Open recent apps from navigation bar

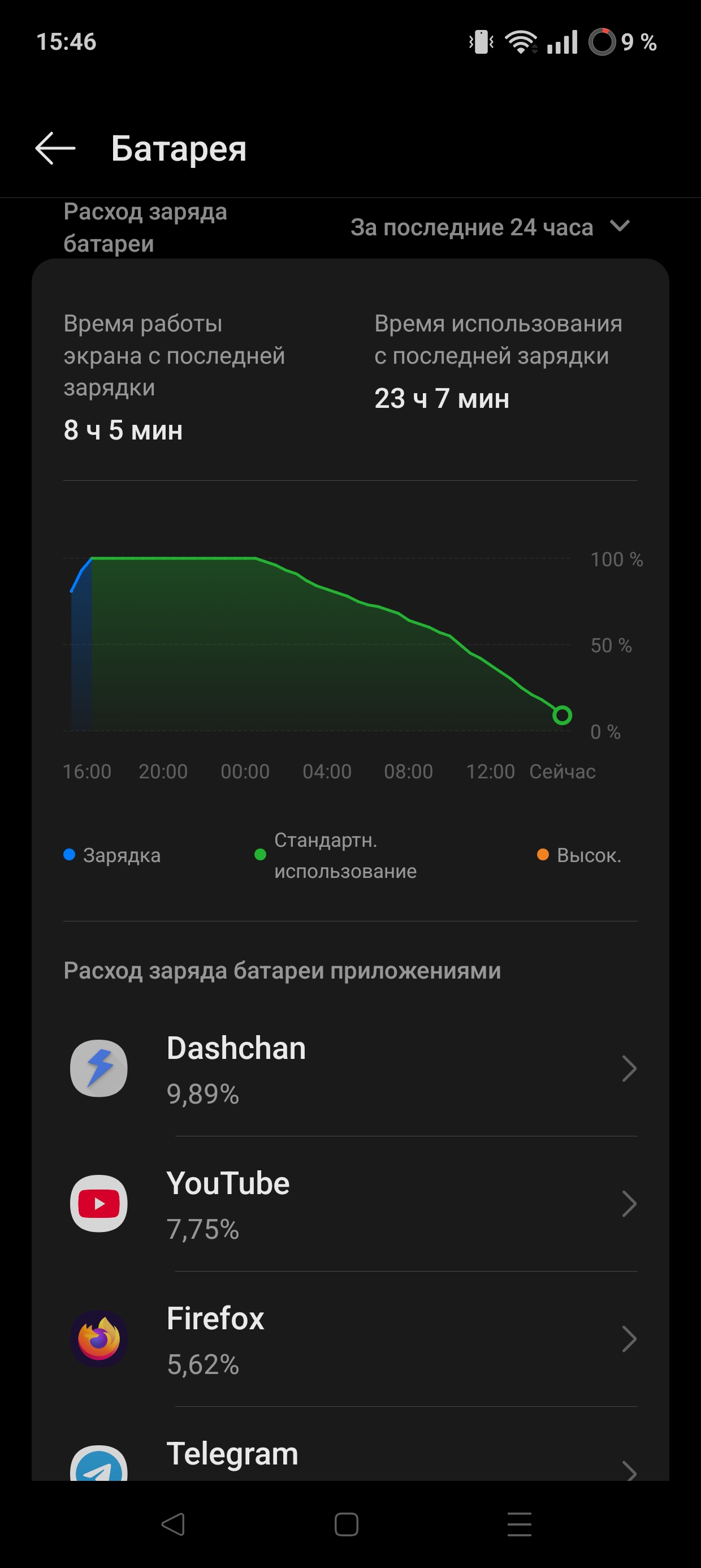coord(520,1524)
